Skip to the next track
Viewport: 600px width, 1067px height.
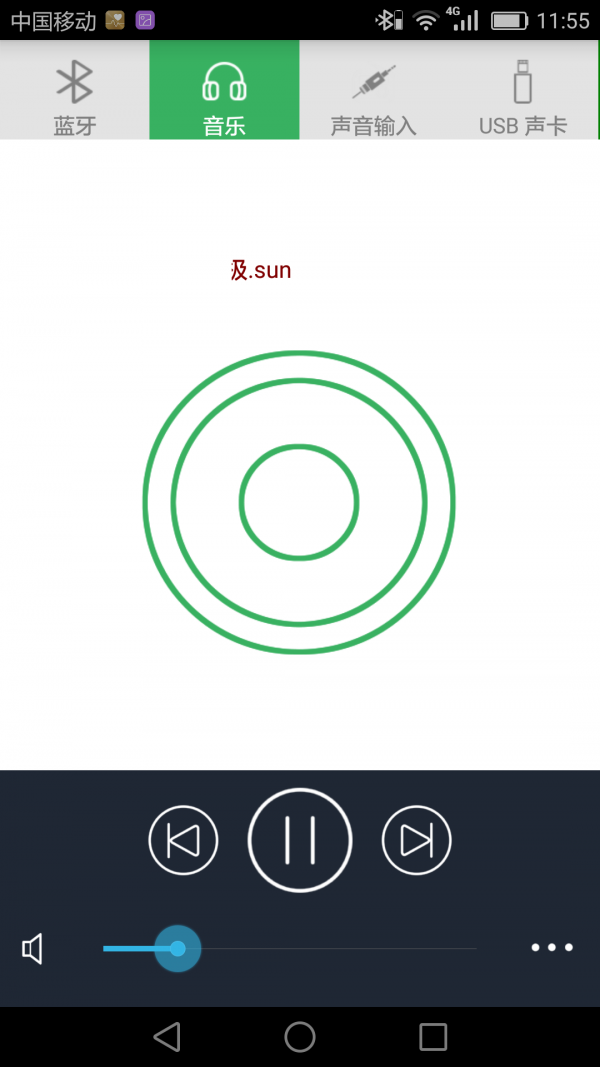[x=417, y=840]
